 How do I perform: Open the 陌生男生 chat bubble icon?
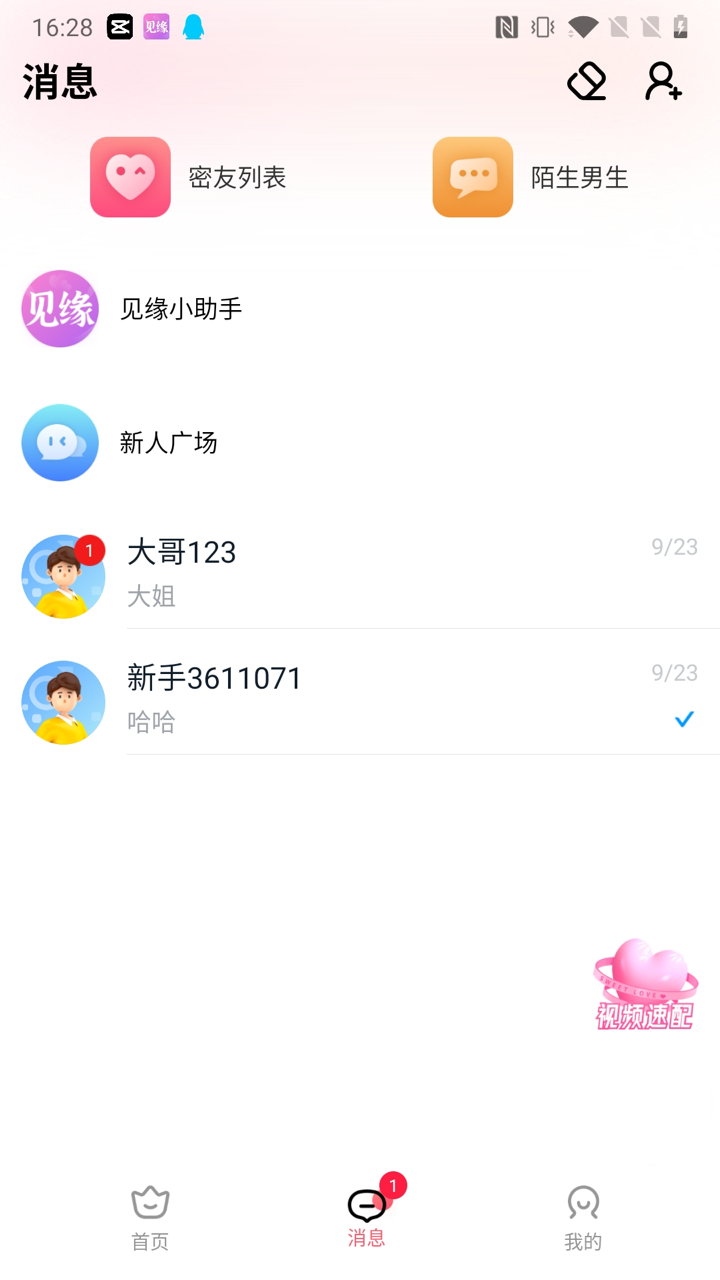tap(472, 177)
